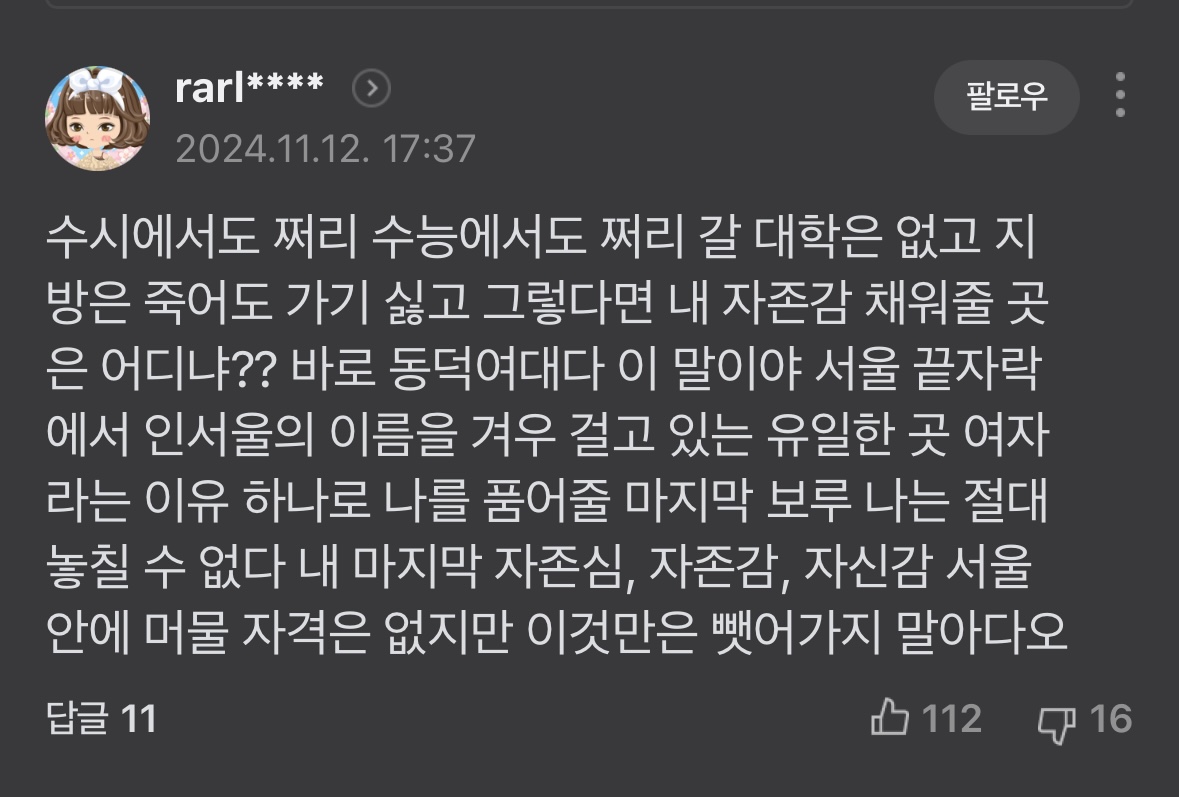
Task: Dislike this comment with thumbs down
Action: [1056, 722]
